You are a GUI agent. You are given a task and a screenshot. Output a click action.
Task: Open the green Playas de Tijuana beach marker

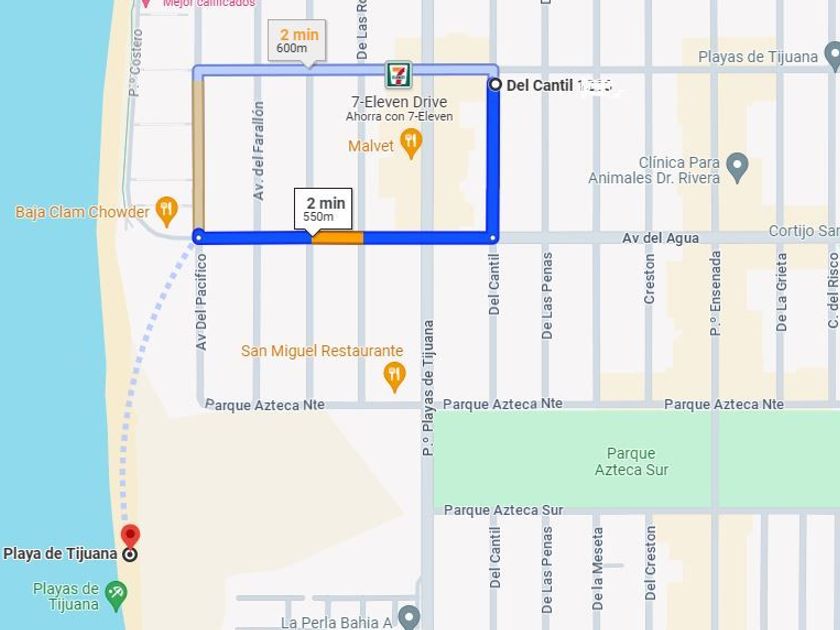coord(115,594)
